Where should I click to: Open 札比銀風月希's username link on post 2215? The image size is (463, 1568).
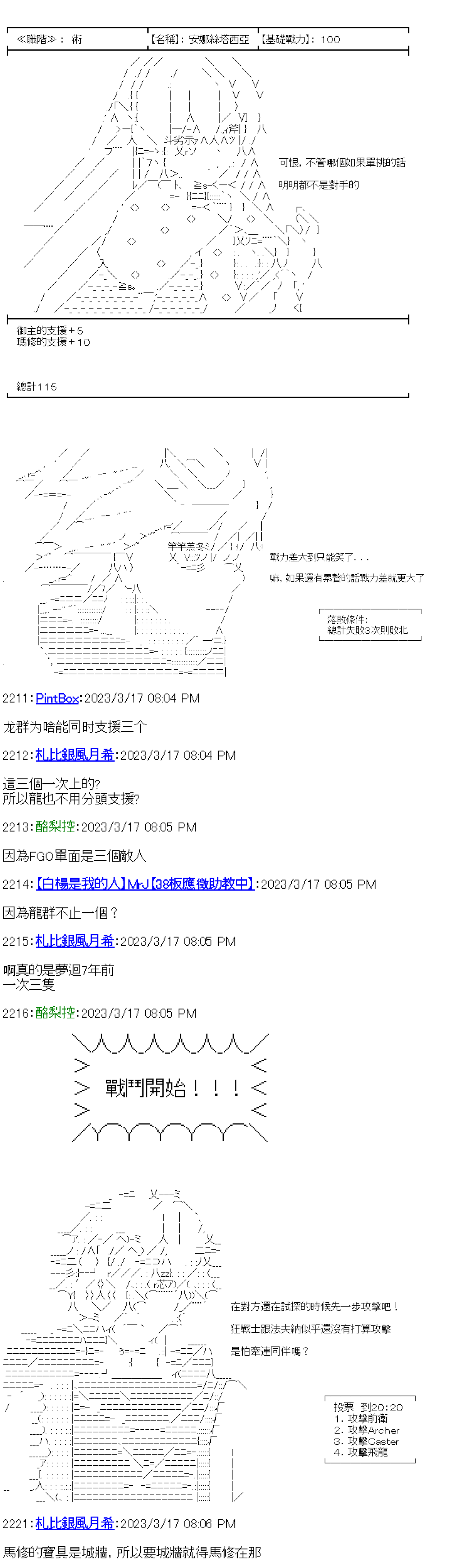click(75, 941)
